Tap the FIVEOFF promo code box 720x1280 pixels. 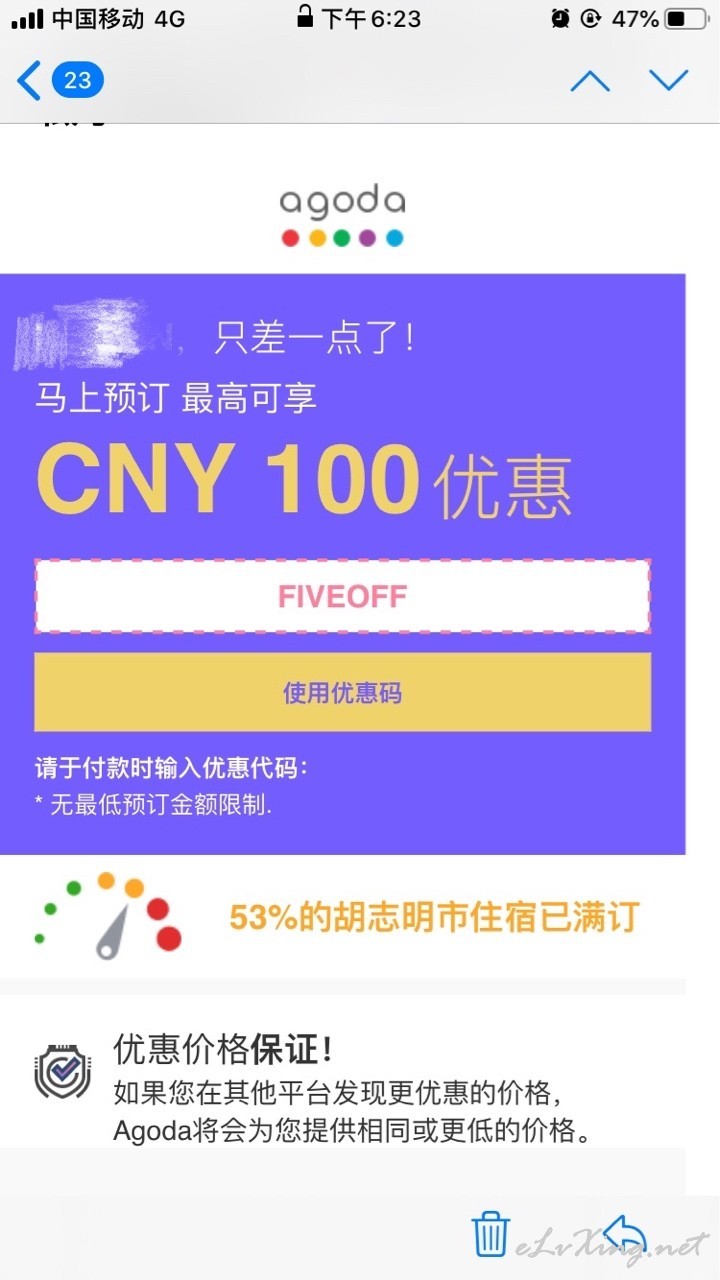click(x=342, y=597)
